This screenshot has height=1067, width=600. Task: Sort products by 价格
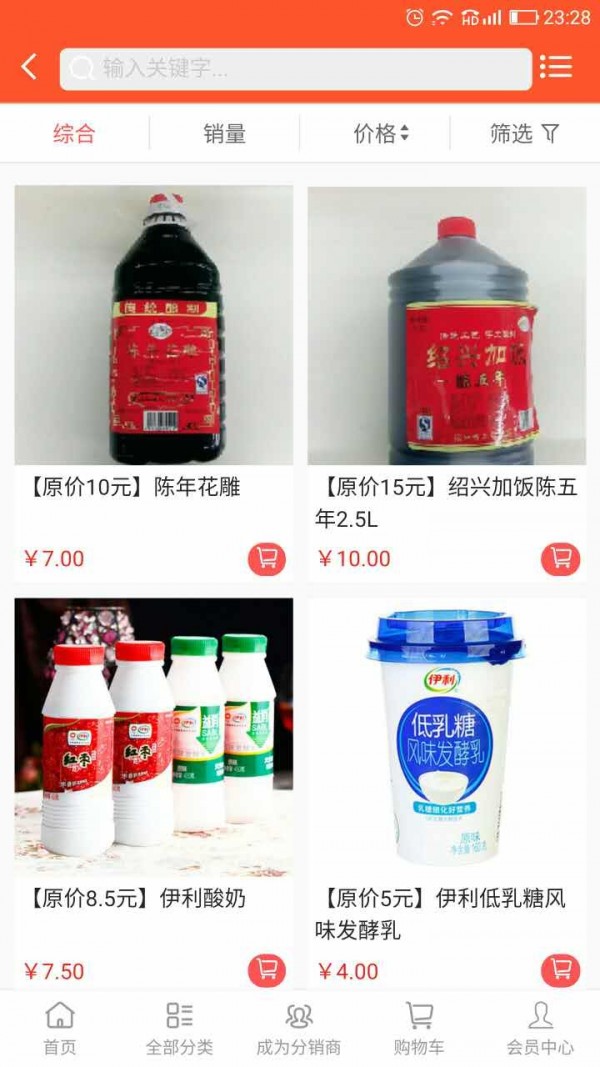380,134
